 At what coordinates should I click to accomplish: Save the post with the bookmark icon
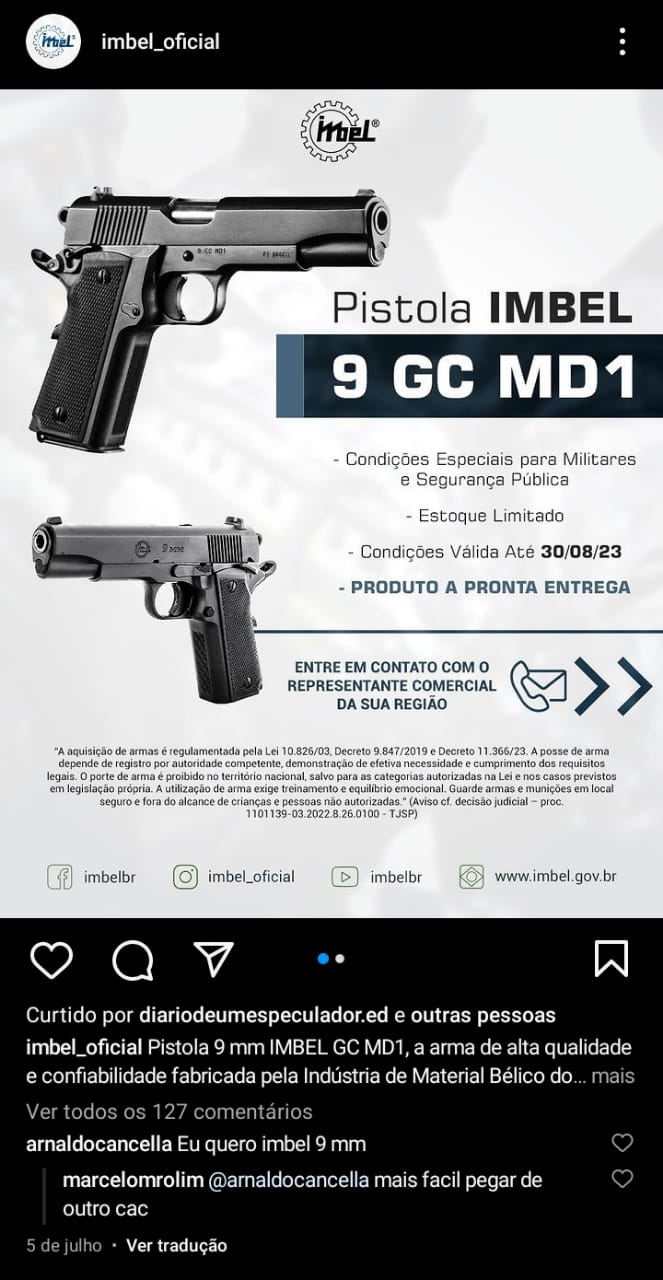click(x=611, y=958)
